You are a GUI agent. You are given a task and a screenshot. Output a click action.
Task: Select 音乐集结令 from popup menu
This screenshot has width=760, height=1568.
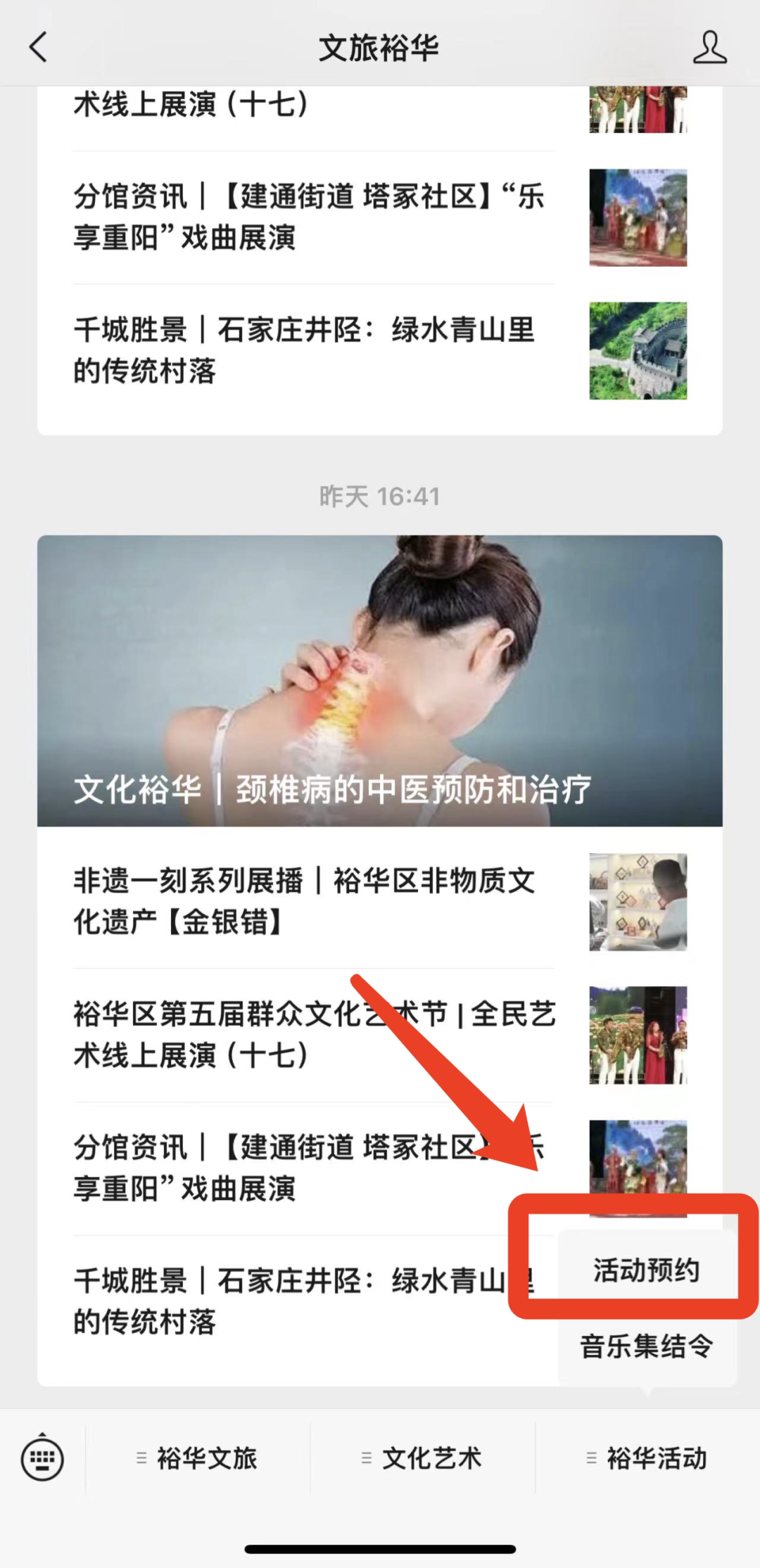click(647, 1346)
